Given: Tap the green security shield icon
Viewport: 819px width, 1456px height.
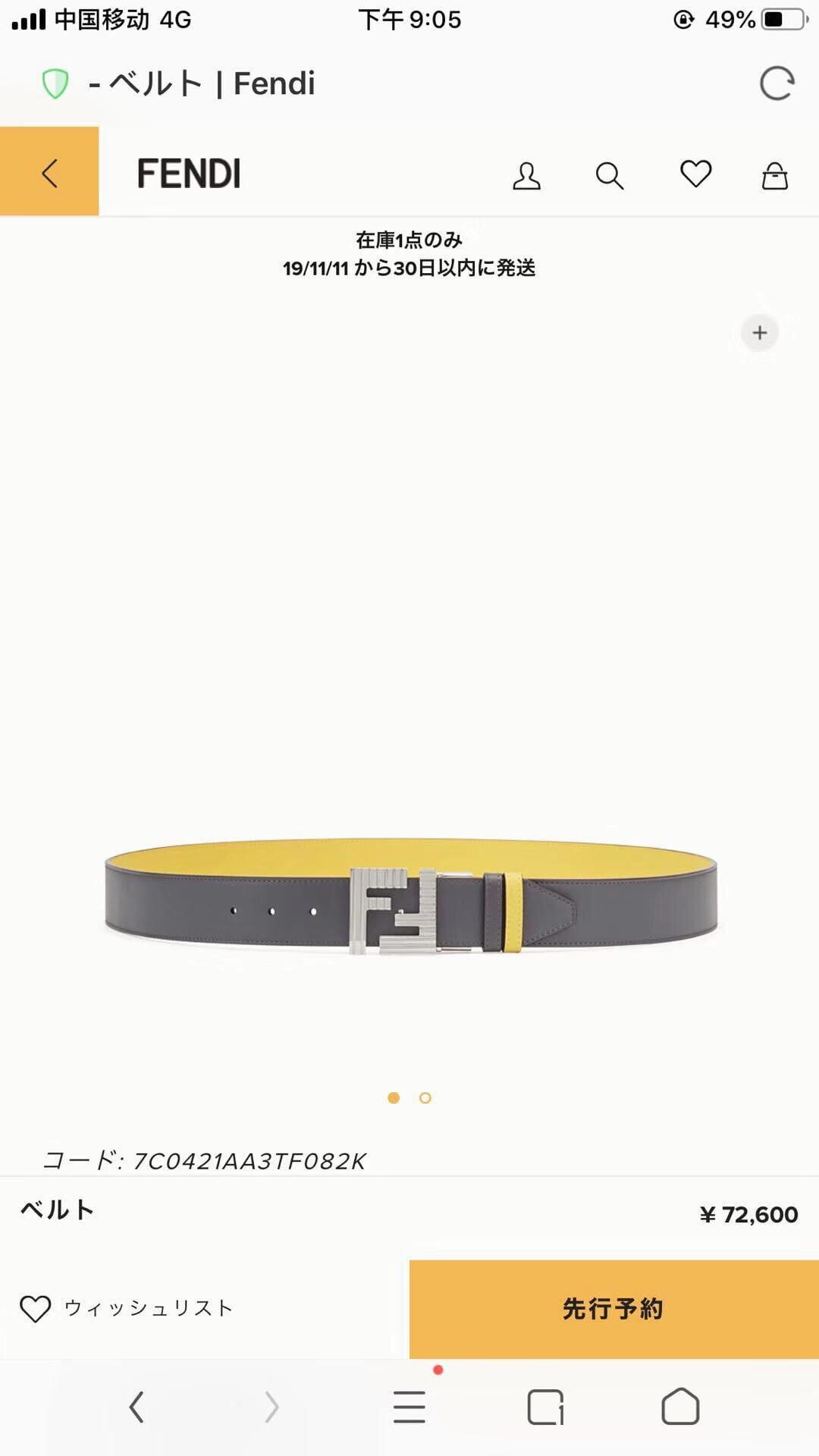Looking at the screenshot, I should (x=55, y=83).
